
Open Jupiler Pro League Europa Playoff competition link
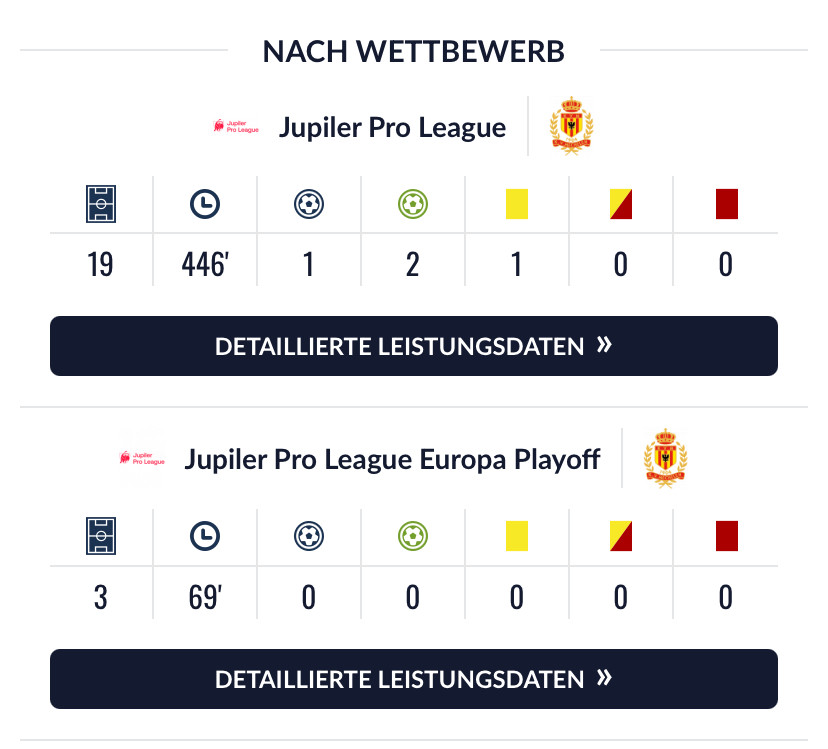point(392,459)
